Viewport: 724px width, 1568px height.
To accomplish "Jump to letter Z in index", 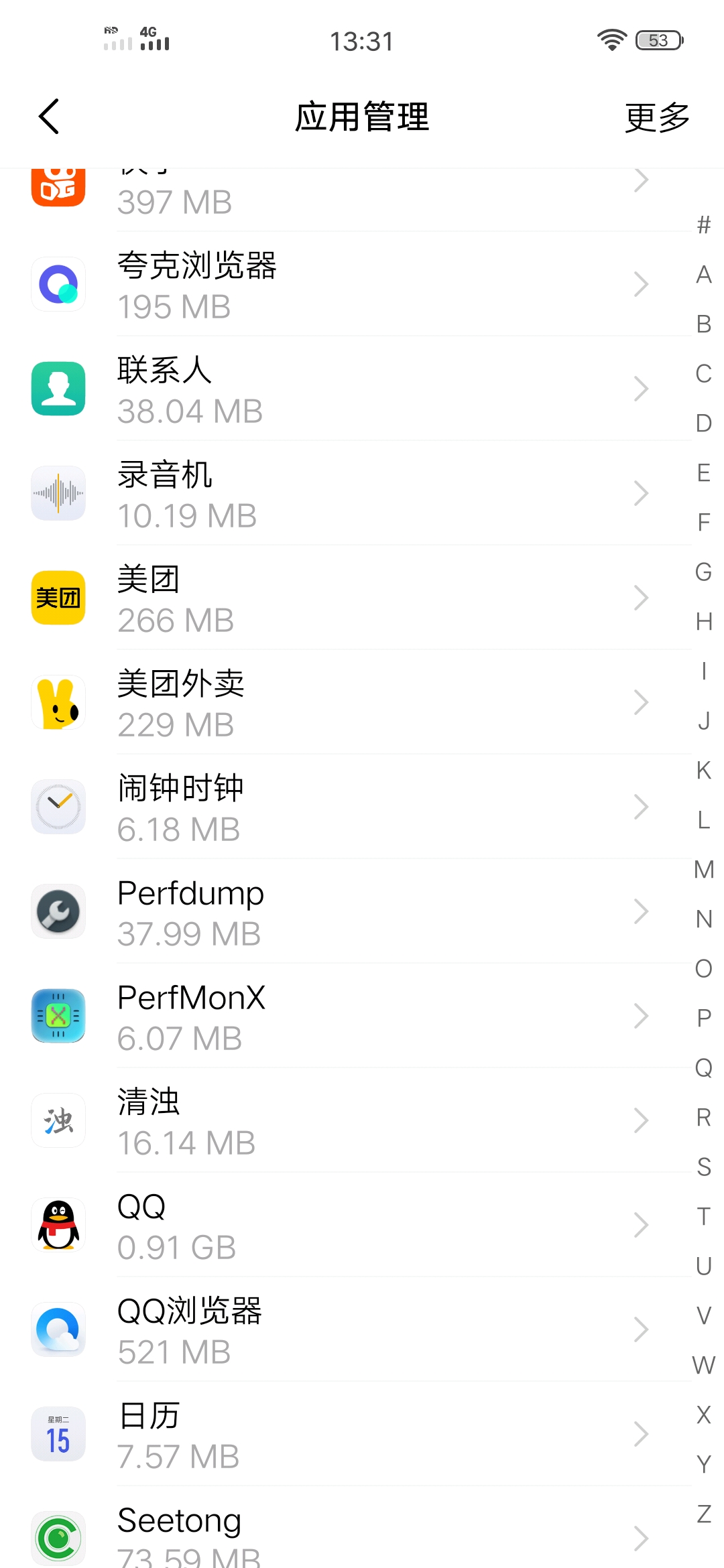I will 704,1514.
